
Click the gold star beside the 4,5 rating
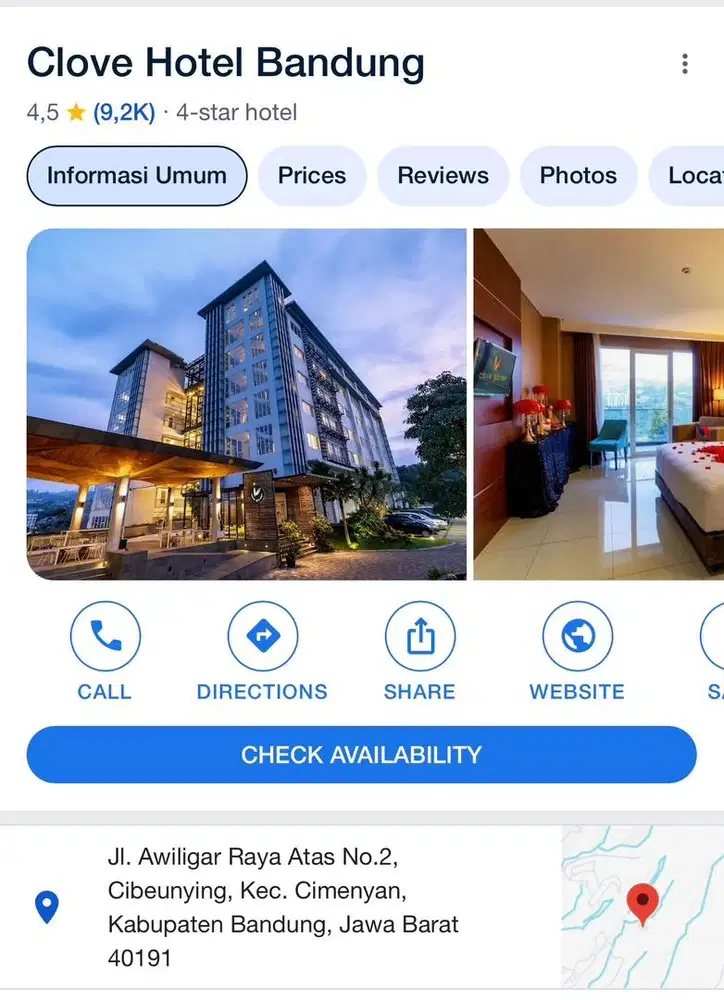coord(74,112)
